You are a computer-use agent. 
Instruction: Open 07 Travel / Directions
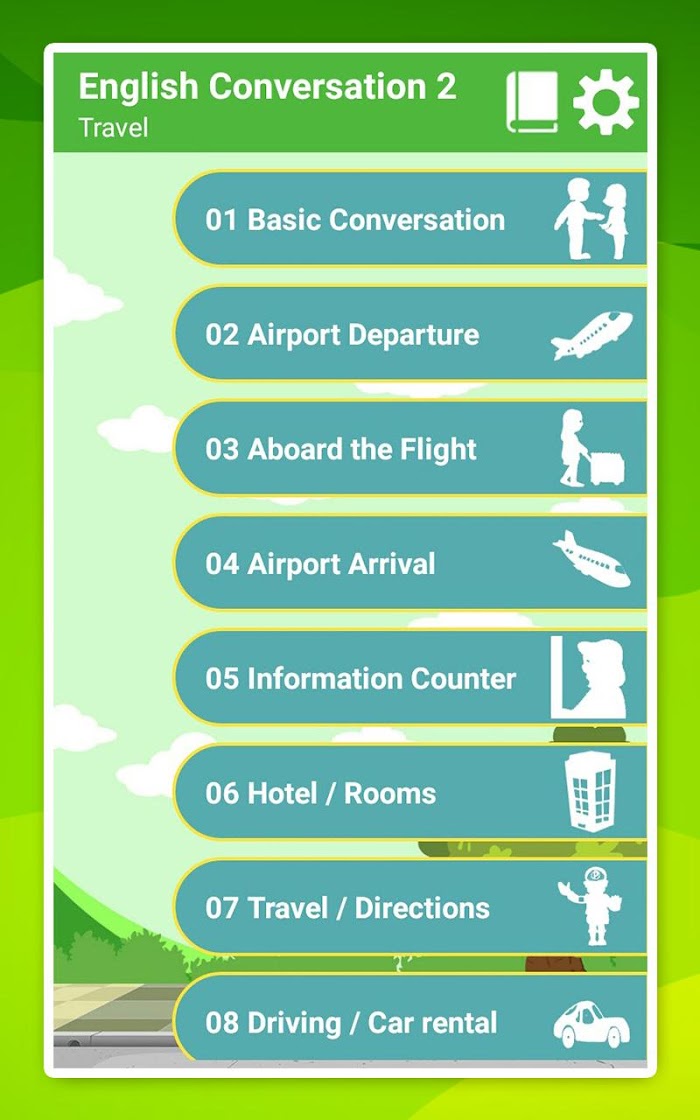tap(411, 907)
